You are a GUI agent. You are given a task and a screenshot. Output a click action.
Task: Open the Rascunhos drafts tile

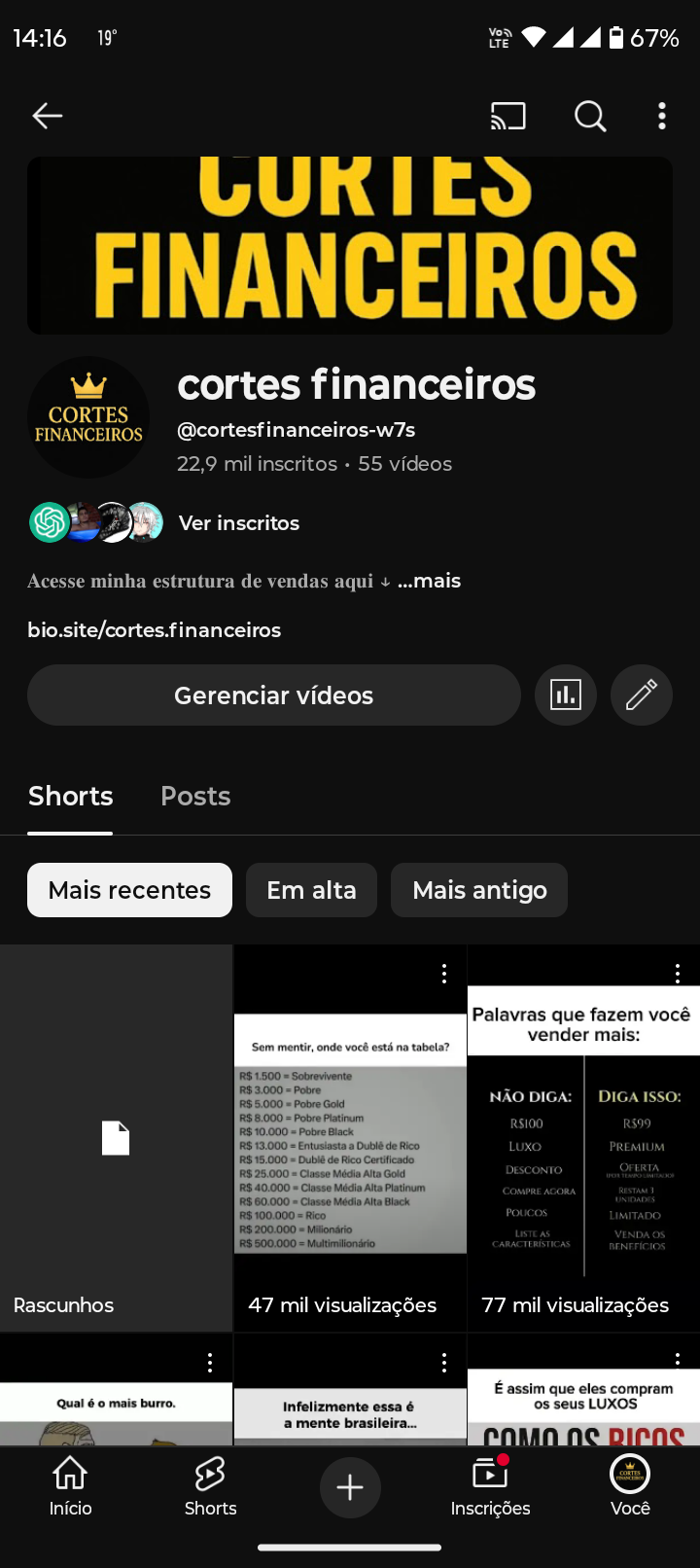(116, 1138)
